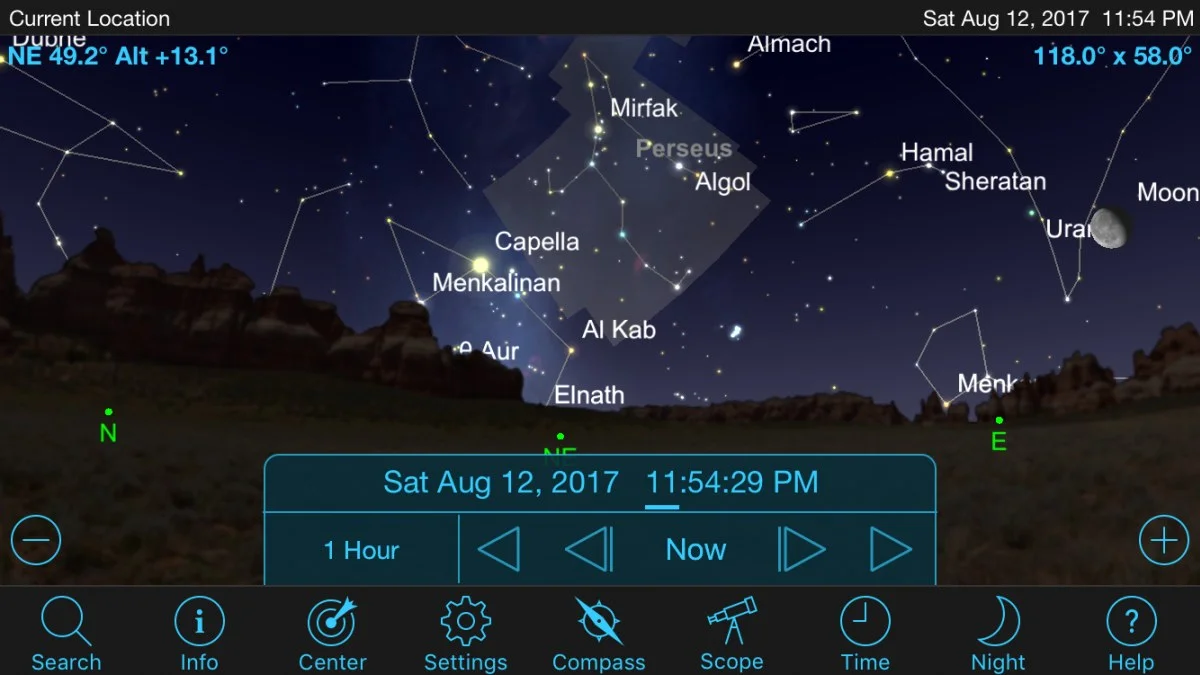Viewport: 1200px width, 675px height.
Task: Open Settings
Action: pyautogui.click(x=465, y=634)
